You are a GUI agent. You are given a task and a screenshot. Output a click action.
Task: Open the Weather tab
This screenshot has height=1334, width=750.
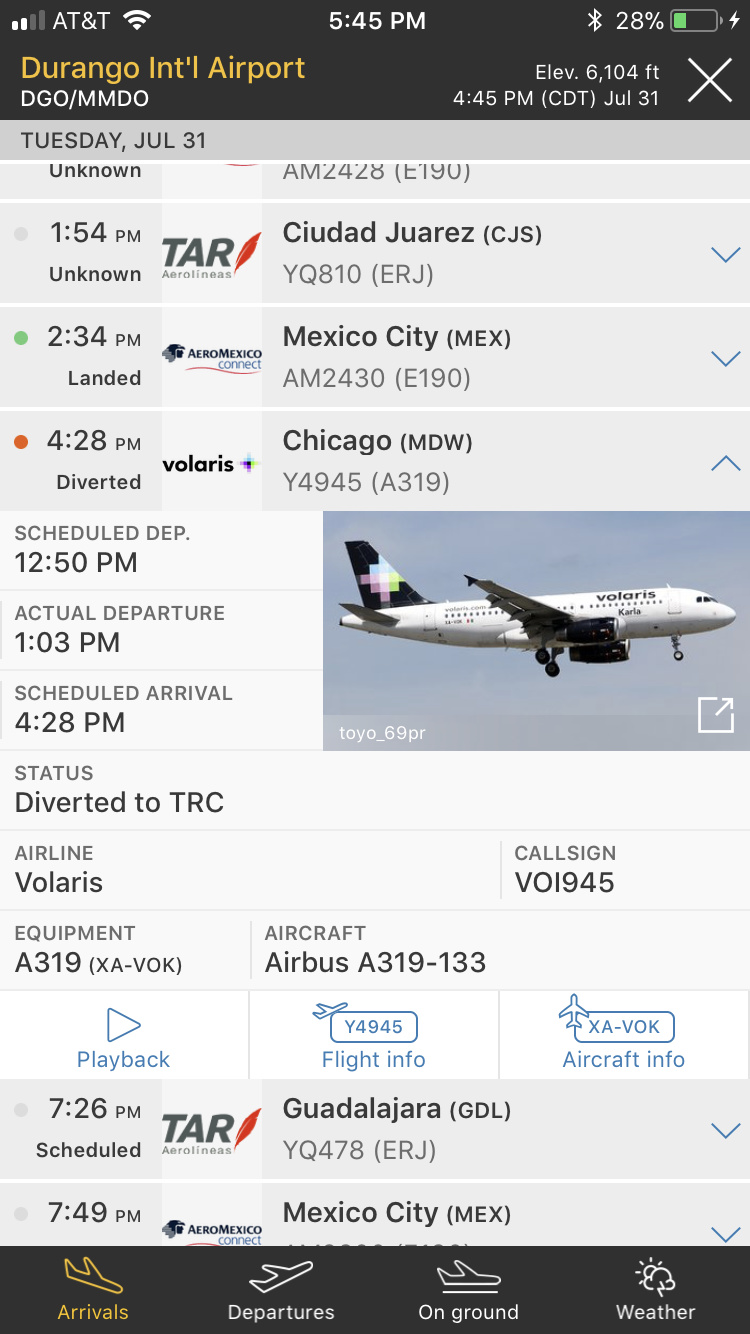click(656, 1291)
